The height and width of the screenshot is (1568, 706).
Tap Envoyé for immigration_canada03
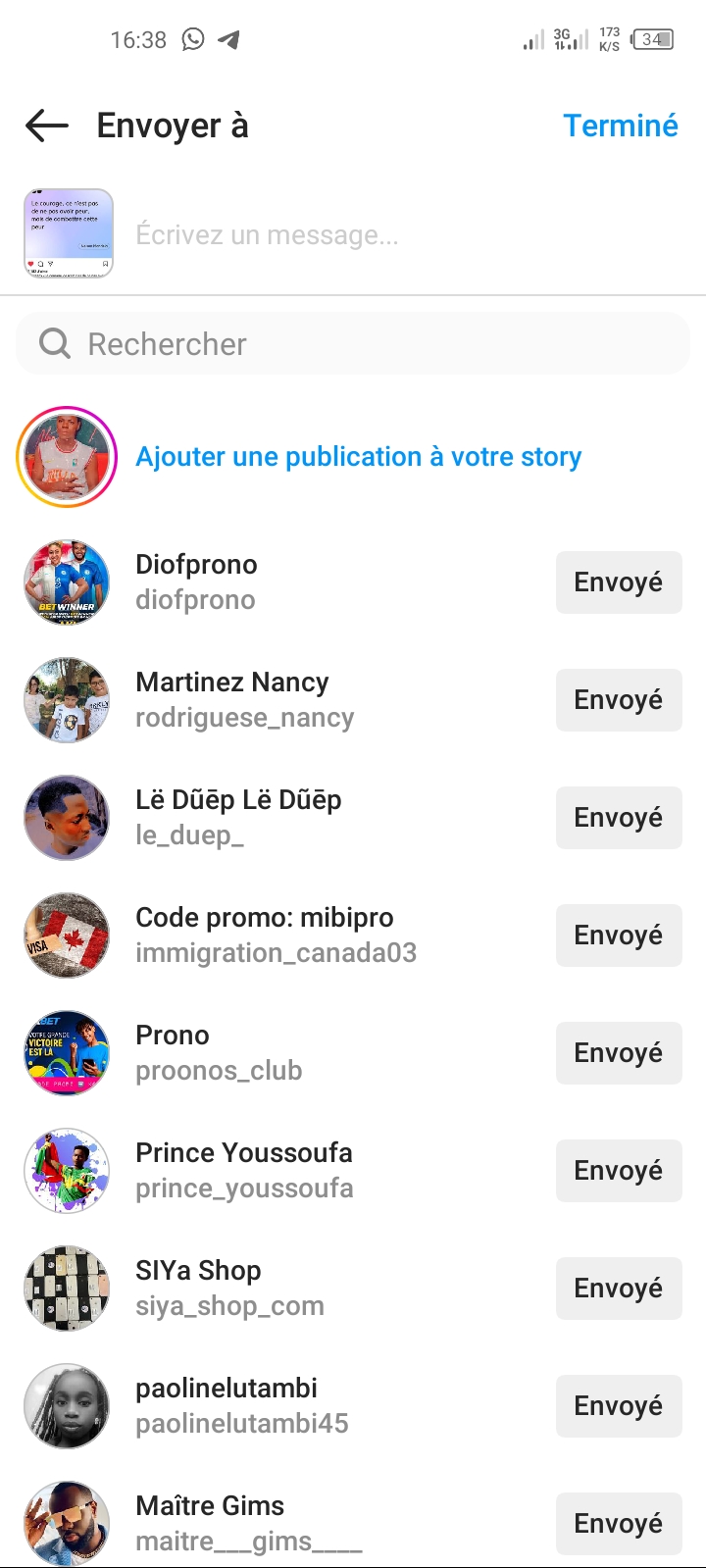[x=618, y=936]
